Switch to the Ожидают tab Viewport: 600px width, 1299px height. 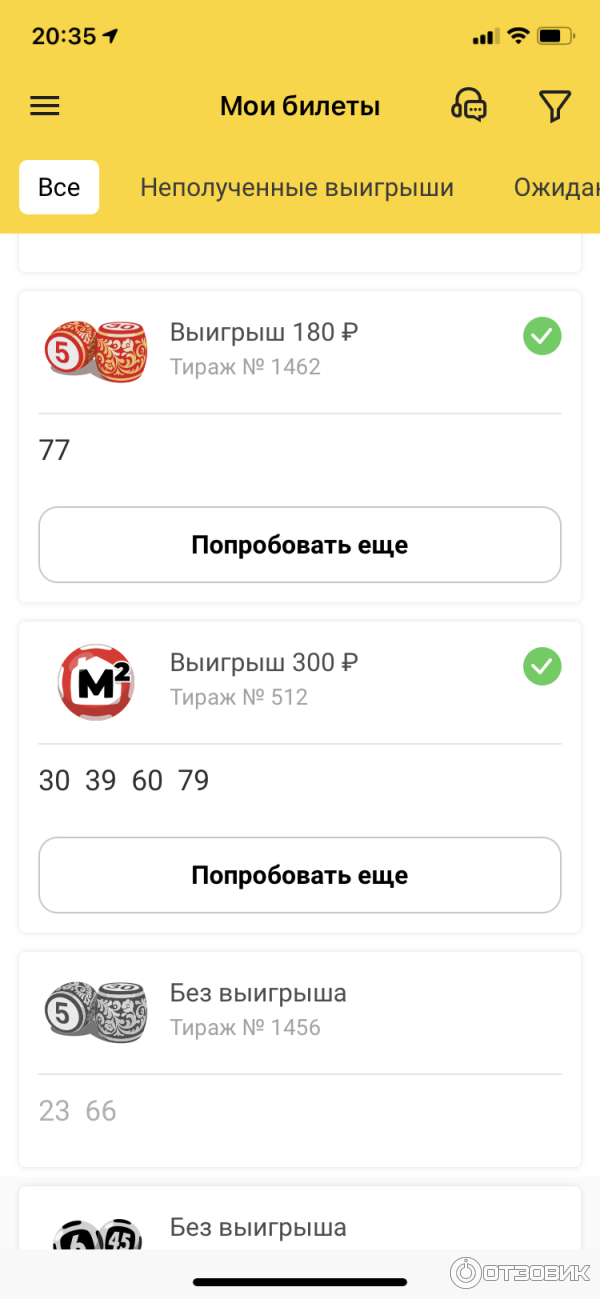556,187
